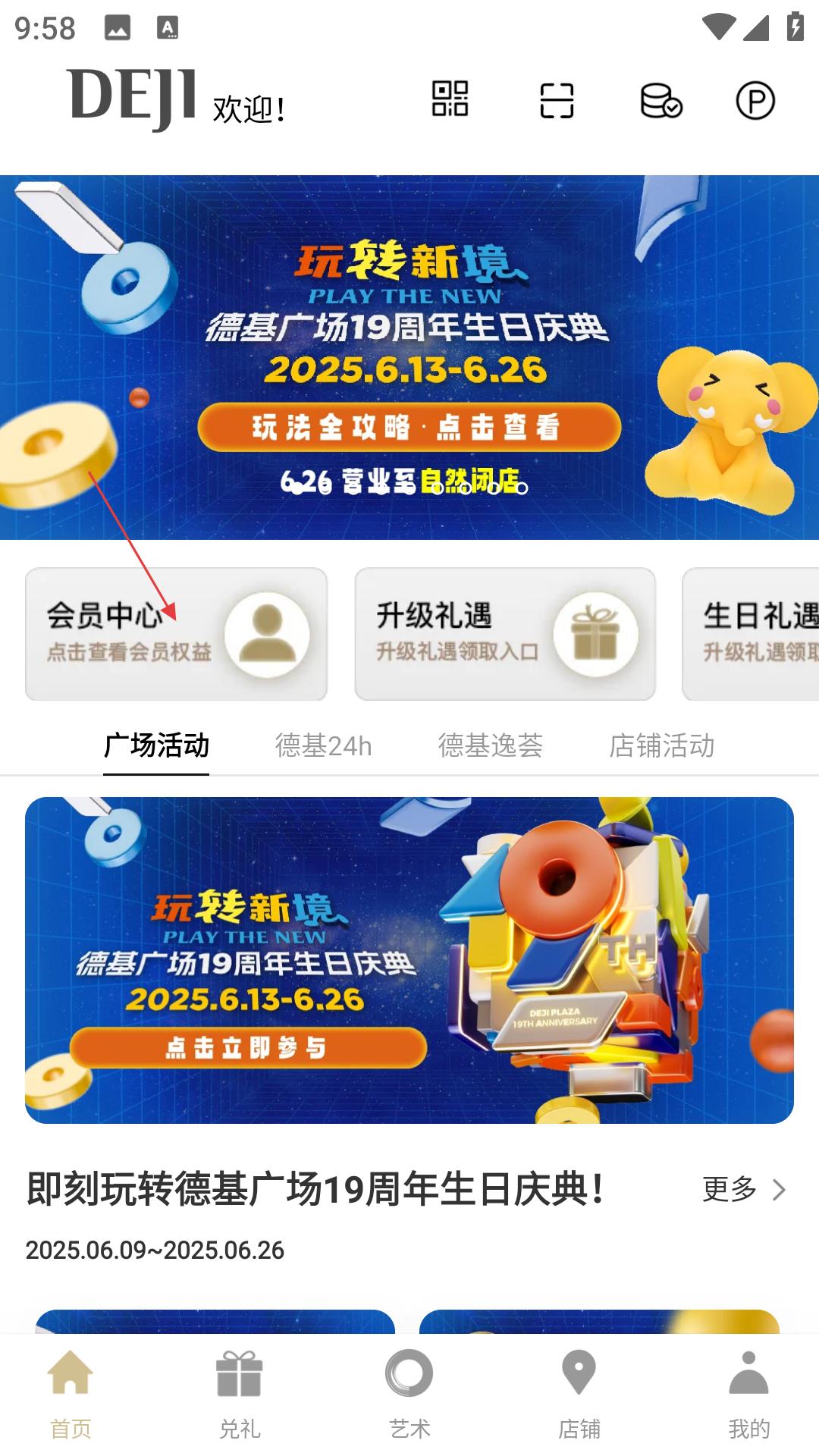Screen dimensions: 819x1456
Task: Open the points coins icon
Action: coord(661,101)
